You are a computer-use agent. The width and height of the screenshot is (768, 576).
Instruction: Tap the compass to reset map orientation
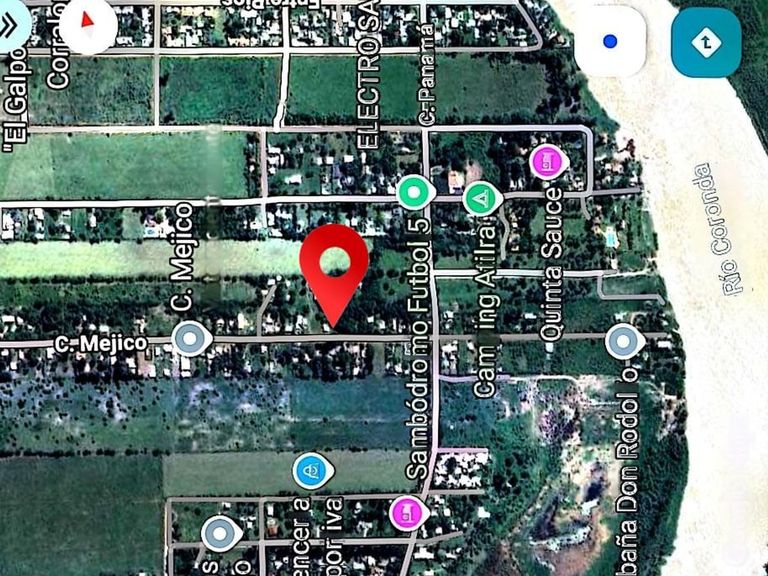point(87,22)
